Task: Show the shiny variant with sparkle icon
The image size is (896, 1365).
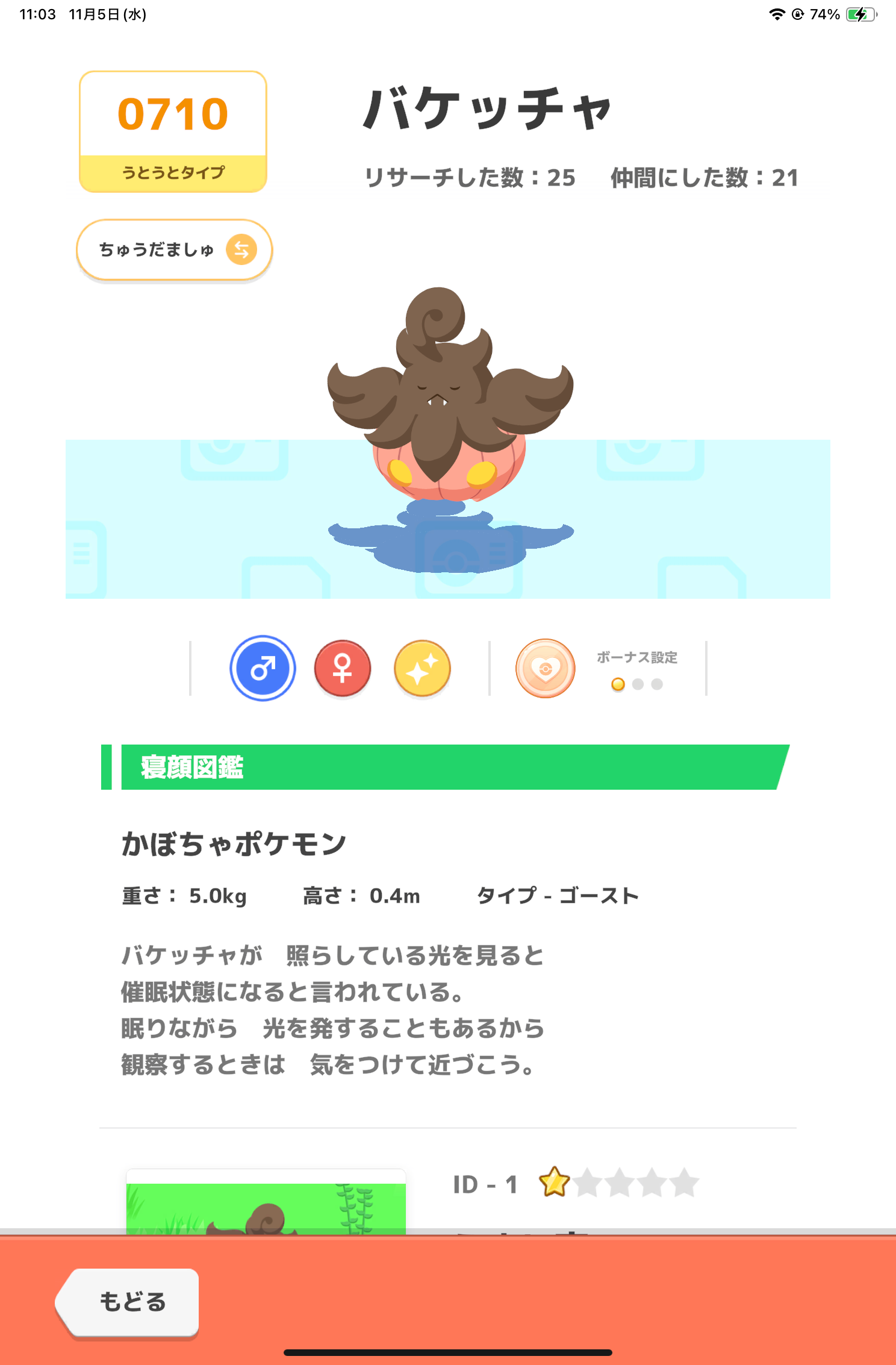Action: [422, 668]
